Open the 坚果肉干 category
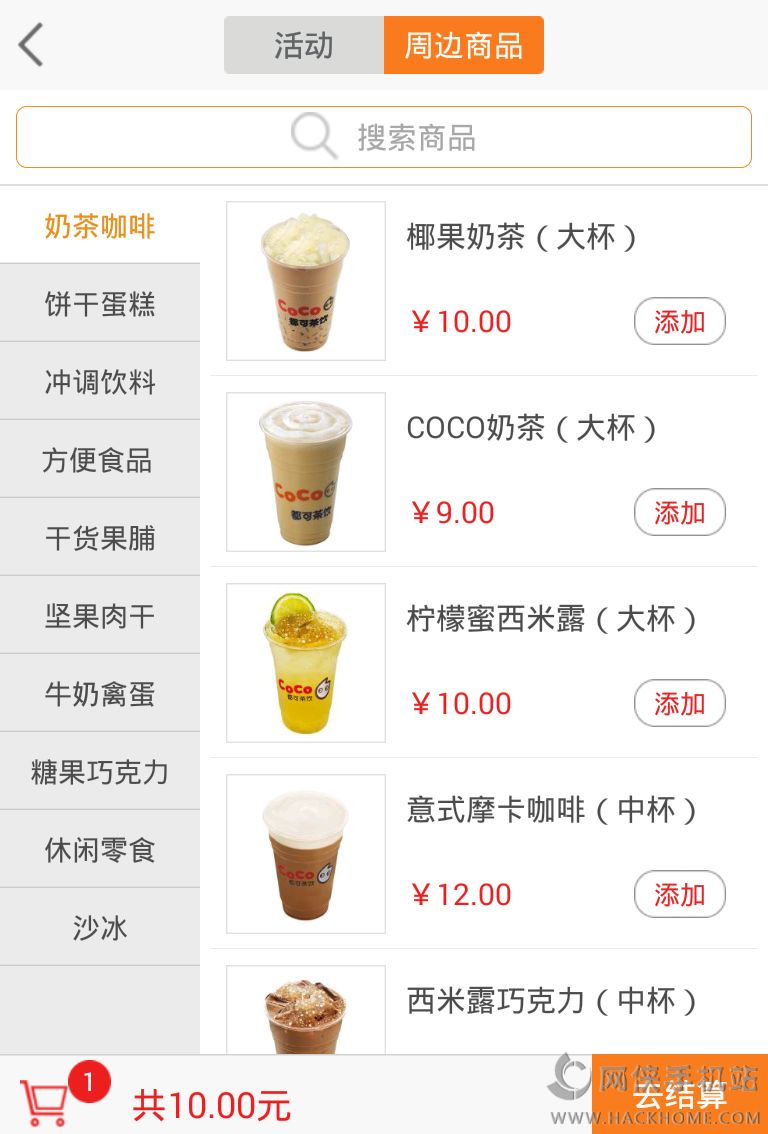The image size is (768, 1134). pos(100,616)
